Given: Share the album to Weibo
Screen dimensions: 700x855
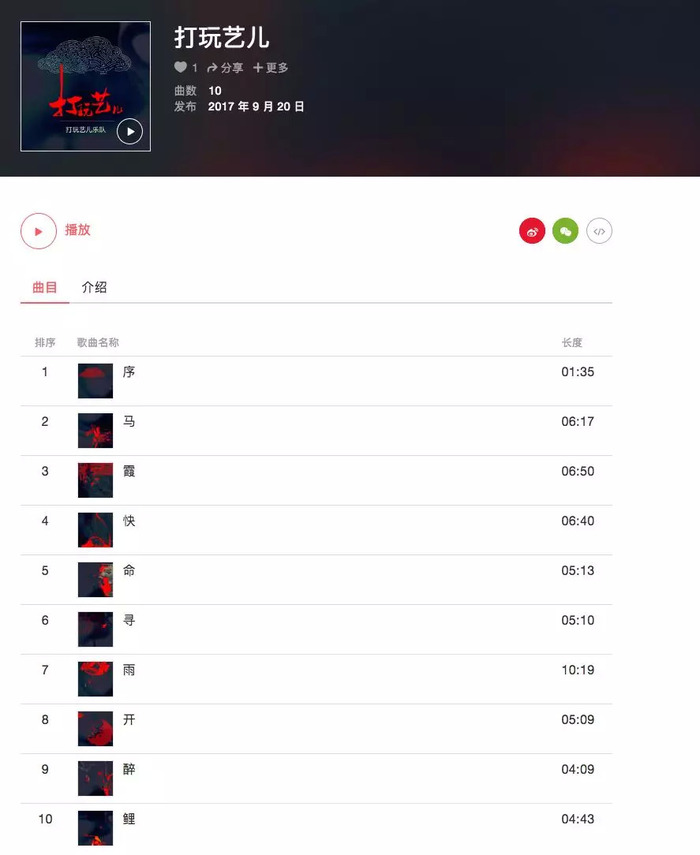Looking at the screenshot, I should click(x=532, y=231).
